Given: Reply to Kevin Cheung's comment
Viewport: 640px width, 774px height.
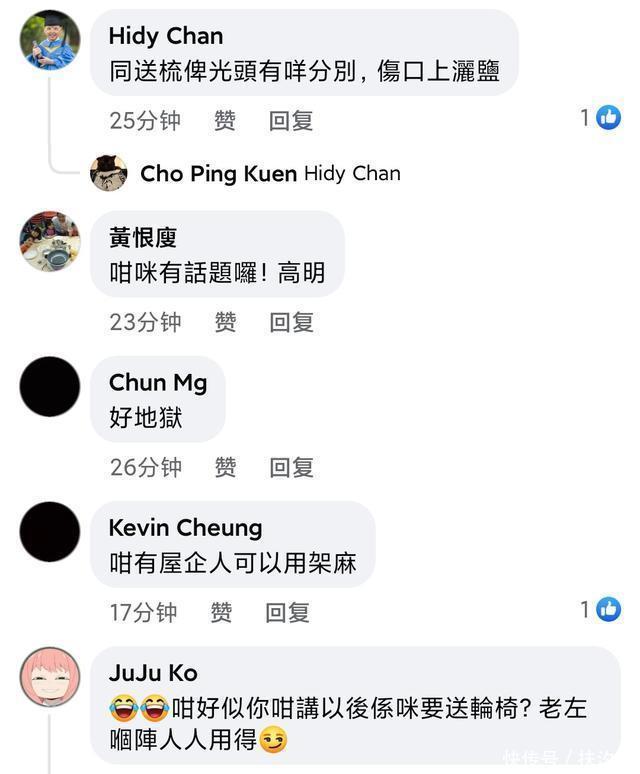Looking at the screenshot, I should click(287, 612).
